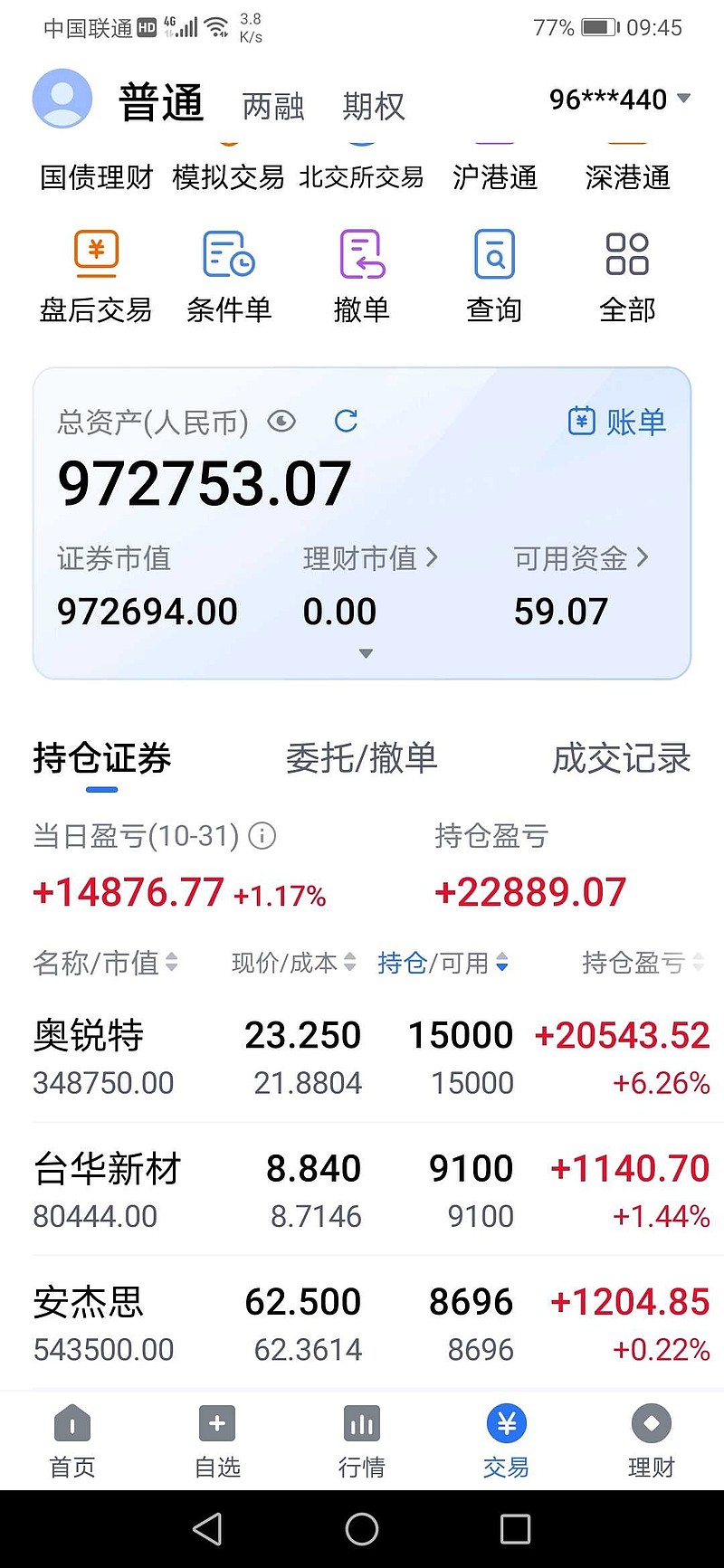
Task: Open the 奥锐特 holding row
Action: click(x=362, y=1057)
